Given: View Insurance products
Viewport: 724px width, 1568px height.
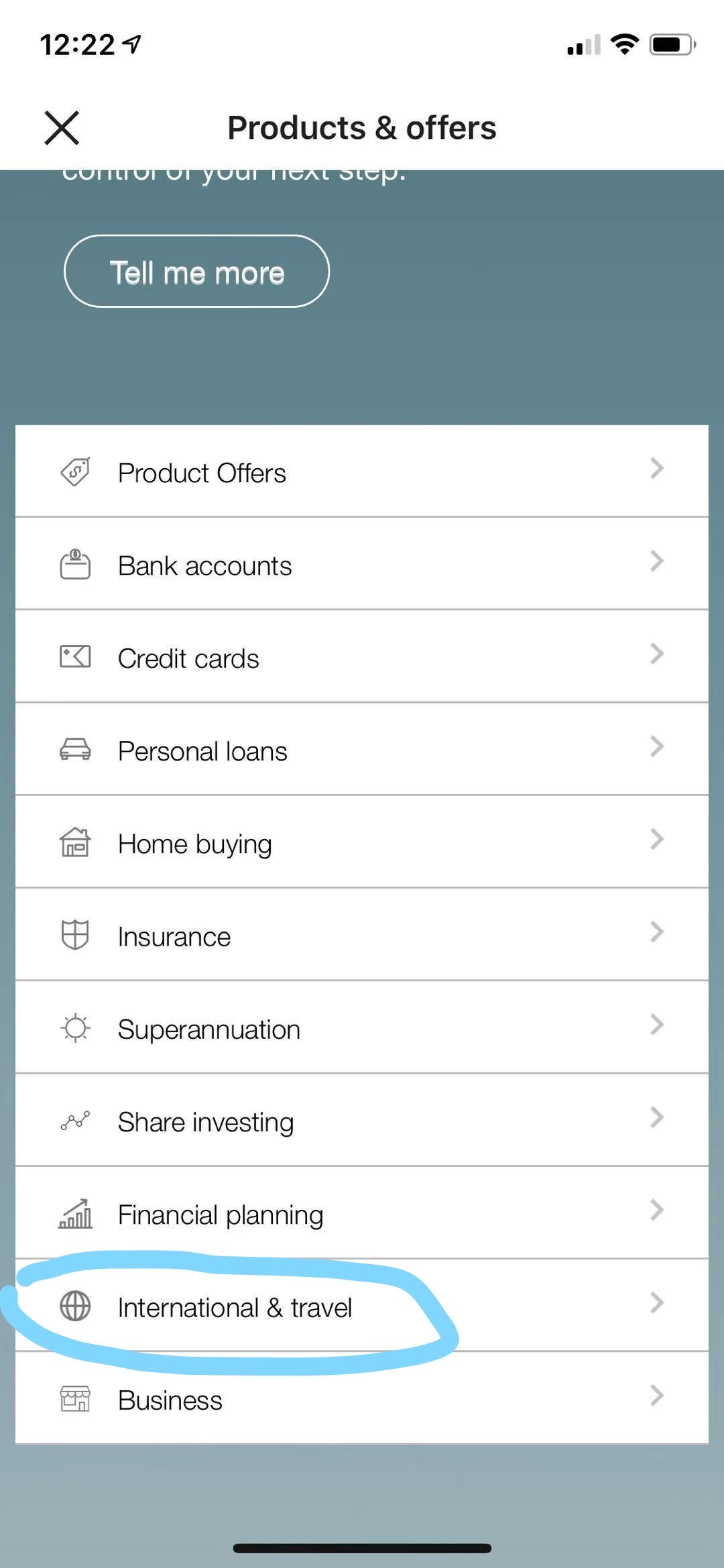Looking at the screenshot, I should 362,935.
